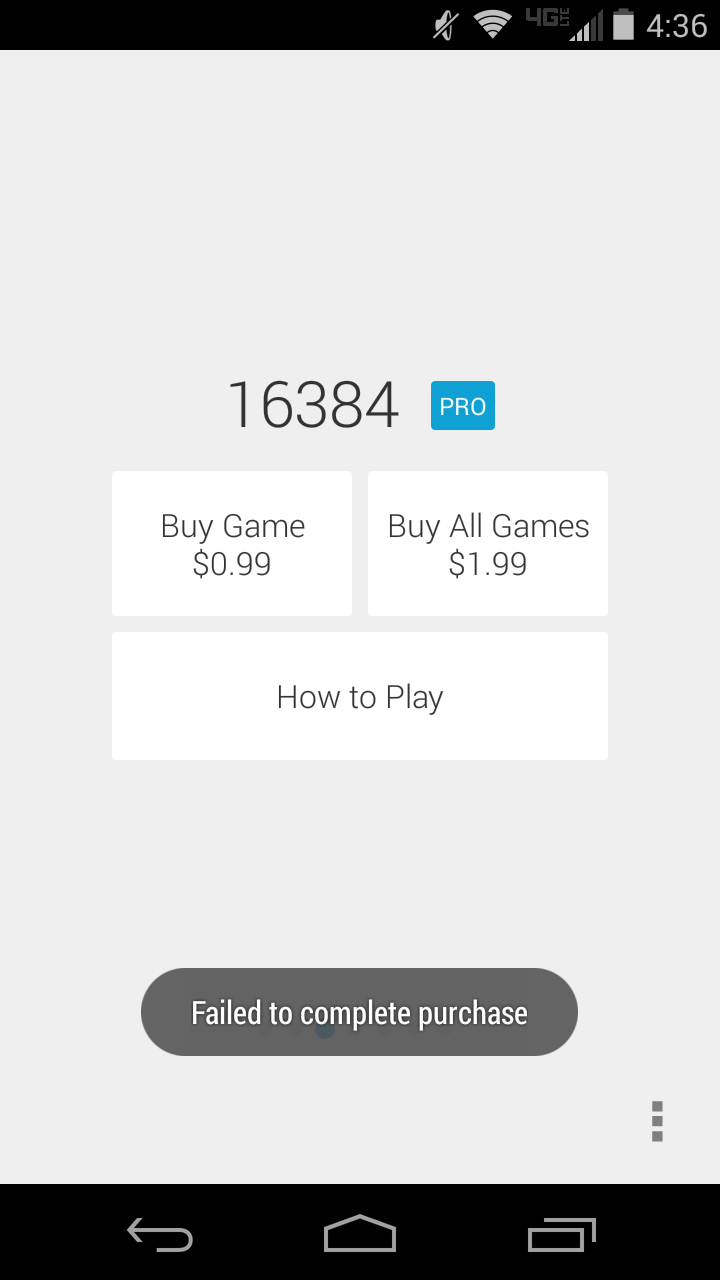
Task: Open the three-dot overflow menu
Action: pyautogui.click(x=657, y=1121)
